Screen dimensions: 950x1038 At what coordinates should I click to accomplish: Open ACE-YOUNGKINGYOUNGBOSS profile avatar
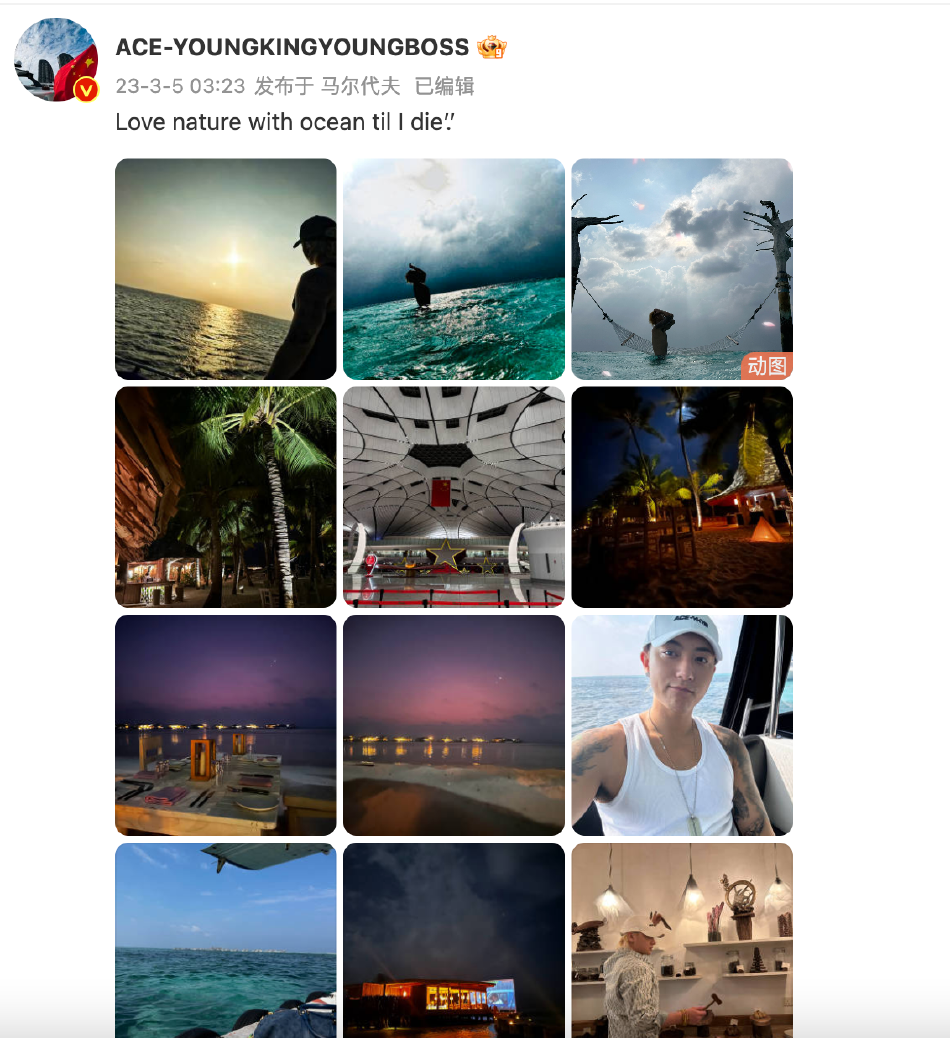pyautogui.click(x=56, y=60)
